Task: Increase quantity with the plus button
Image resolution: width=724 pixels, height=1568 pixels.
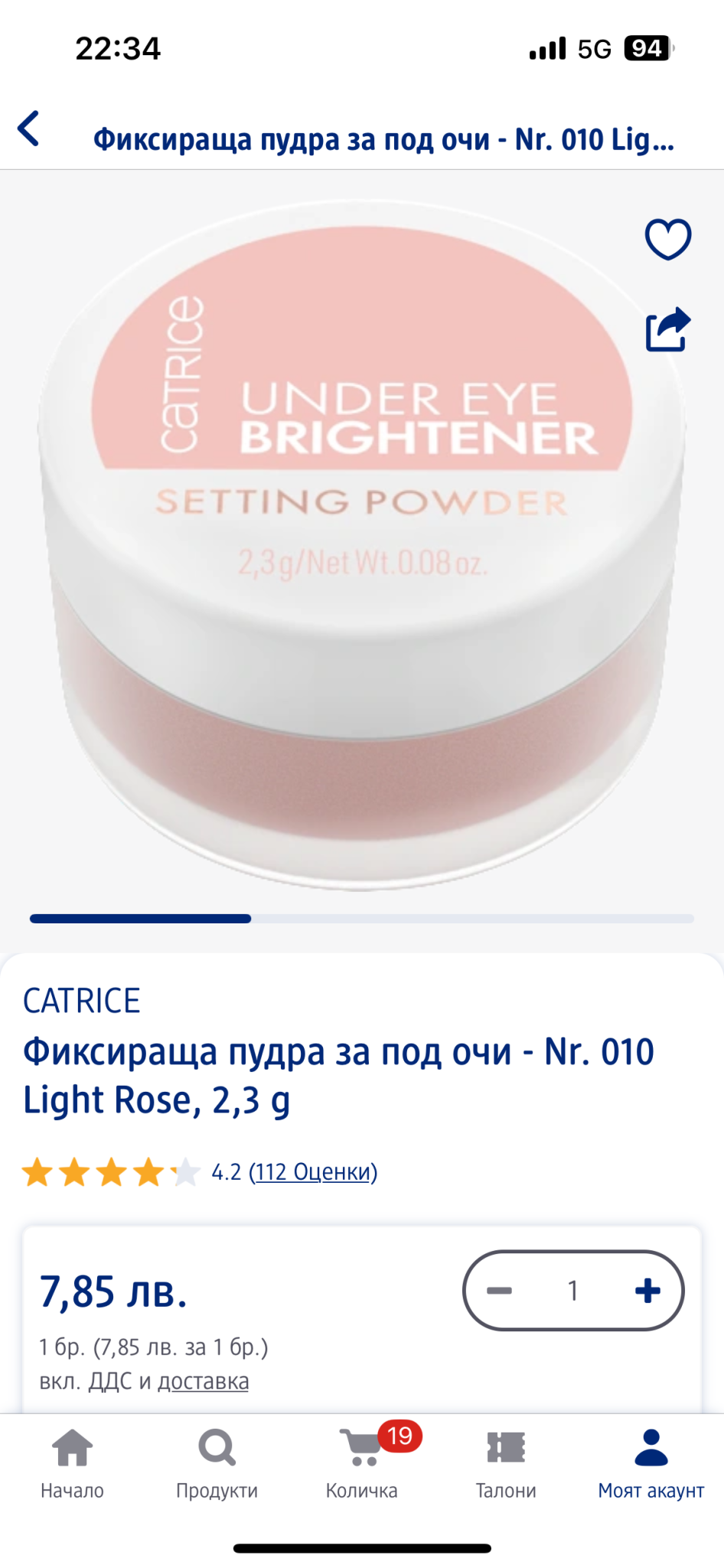Action: [647, 1291]
